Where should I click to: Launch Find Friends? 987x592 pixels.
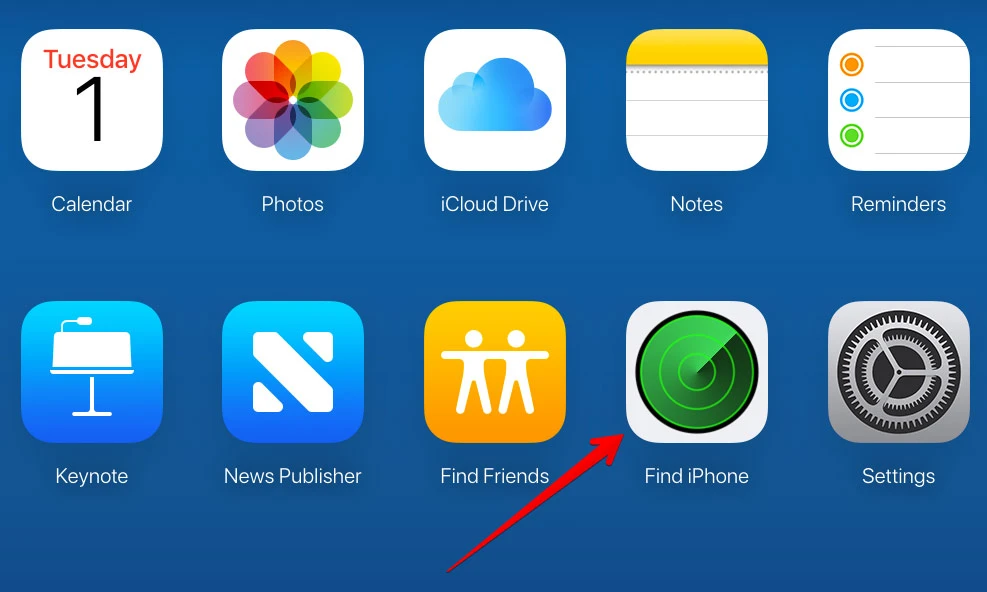[495, 372]
